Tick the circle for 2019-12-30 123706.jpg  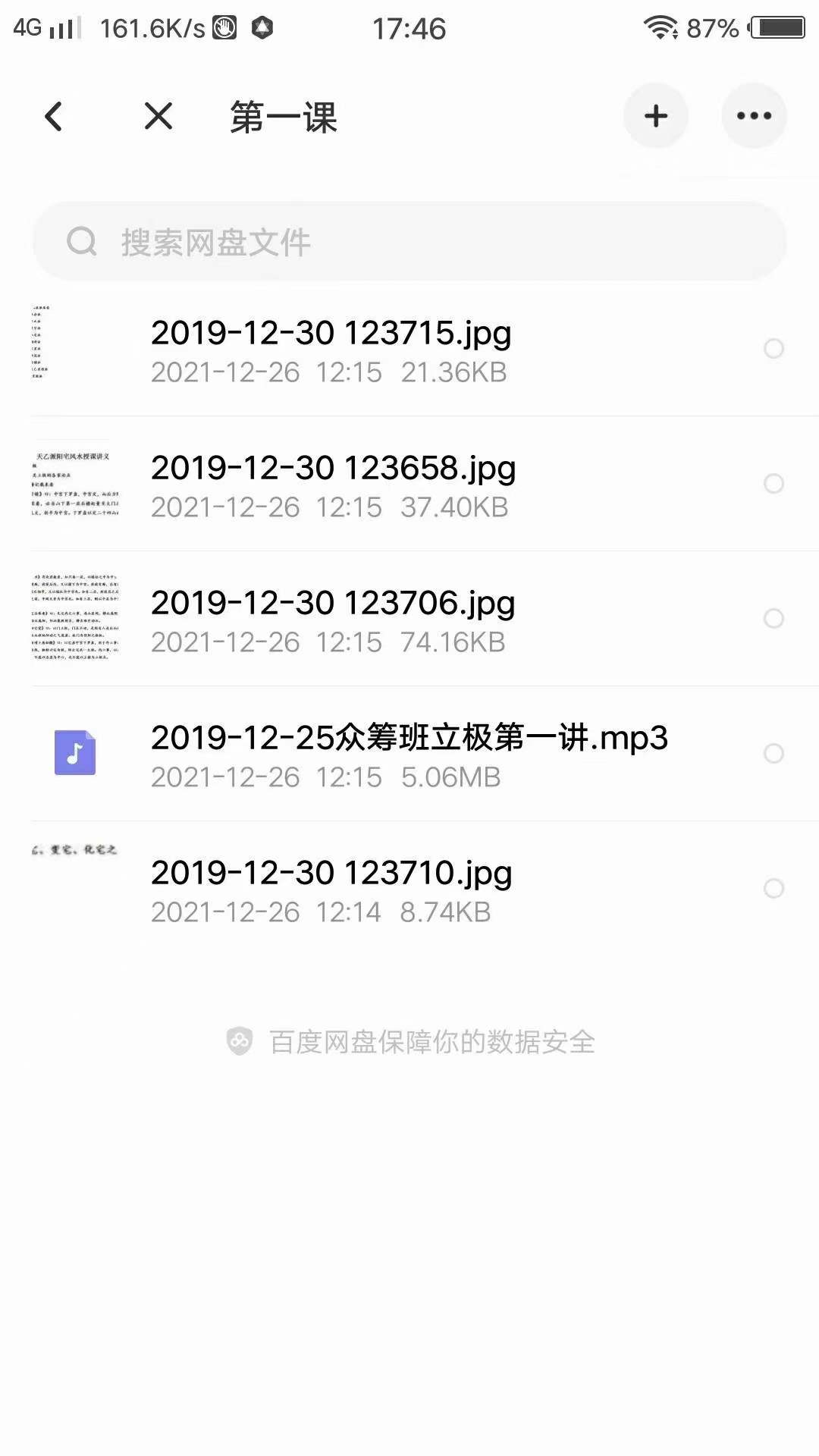[x=774, y=619]
